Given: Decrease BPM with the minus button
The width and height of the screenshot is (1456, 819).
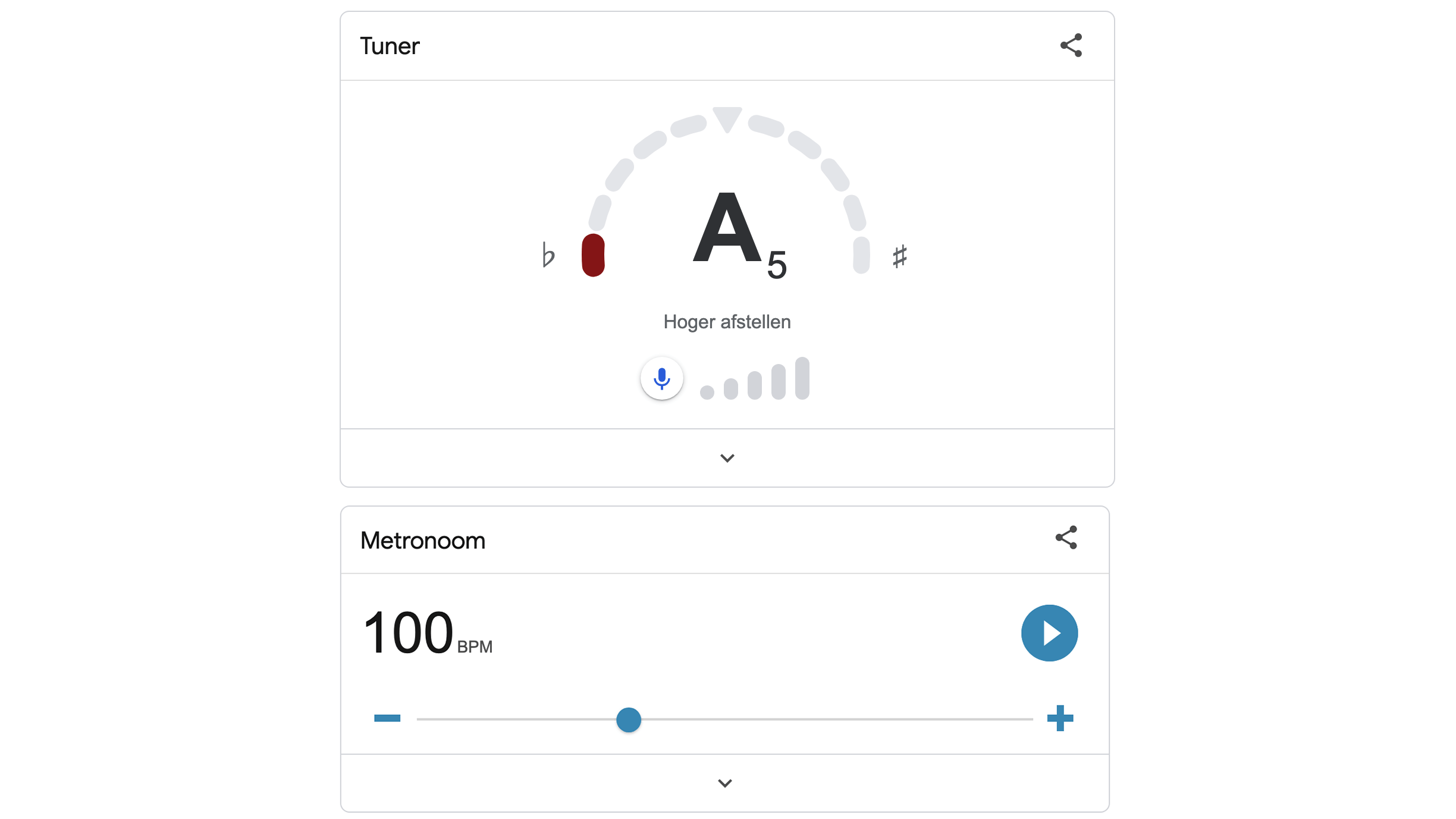Looking at the screenshot, I should click(387, 718).
